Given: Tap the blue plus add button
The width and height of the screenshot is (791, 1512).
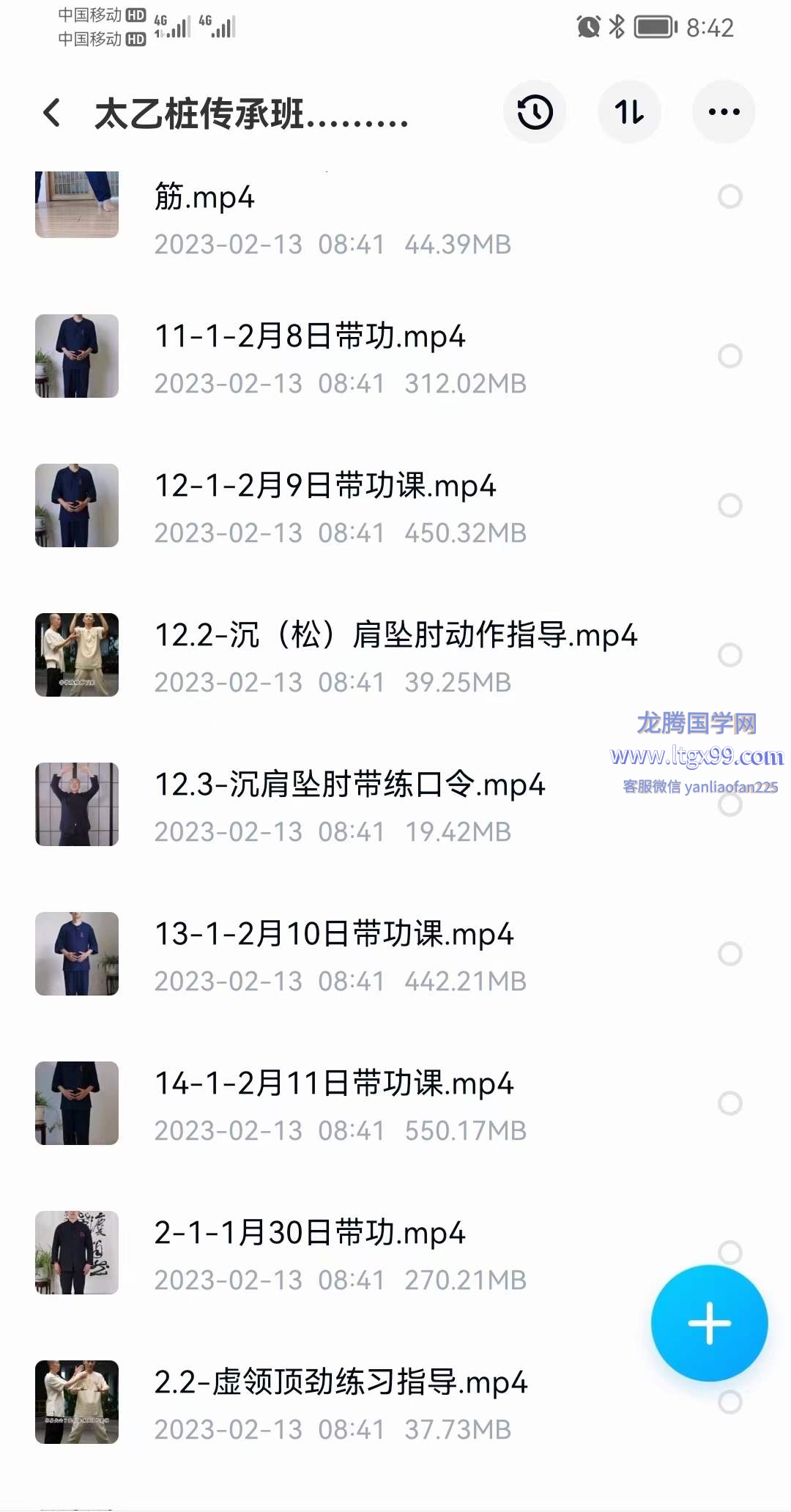Looking at the screenshot, I should pyautogui.click(x=709, y=1323).
